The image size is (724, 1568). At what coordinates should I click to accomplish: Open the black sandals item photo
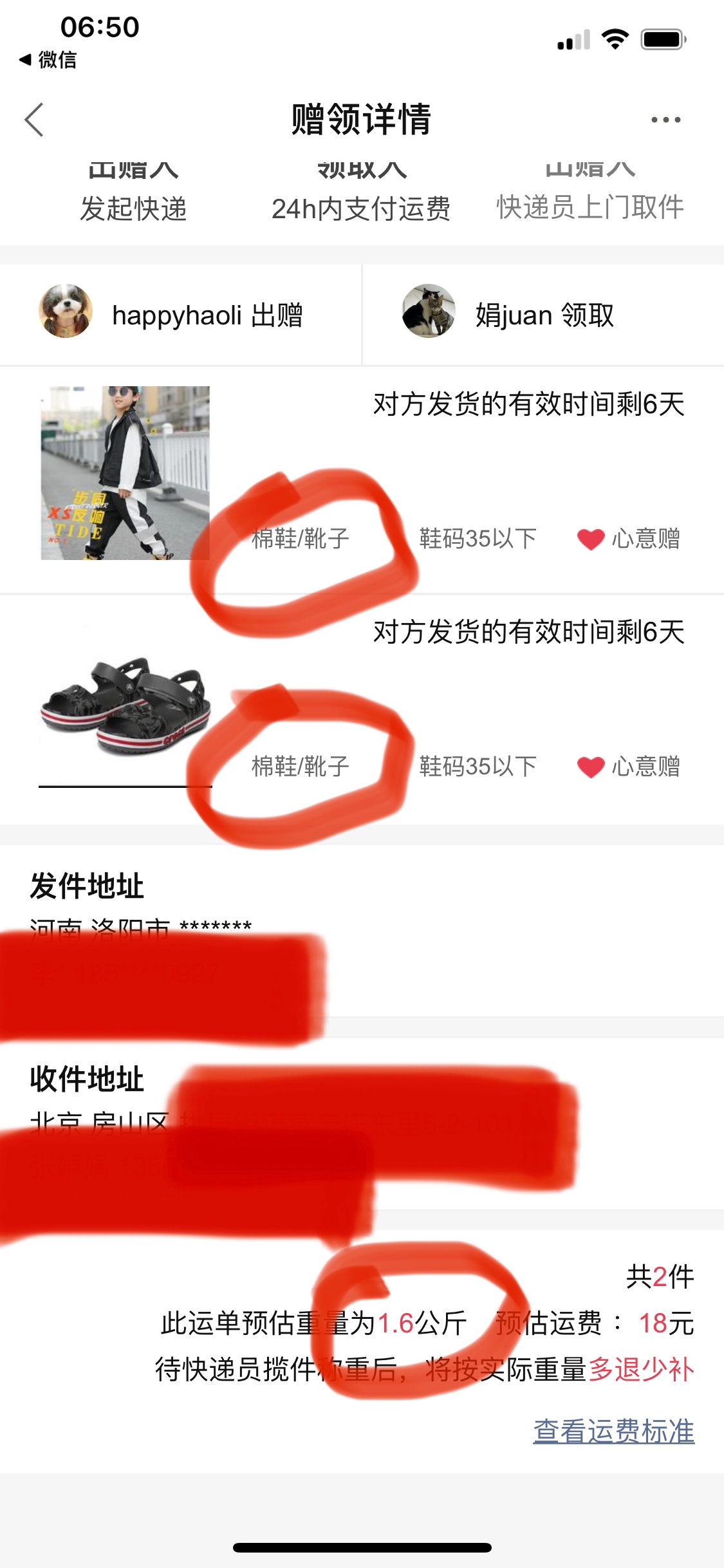(x=125, y=706)
